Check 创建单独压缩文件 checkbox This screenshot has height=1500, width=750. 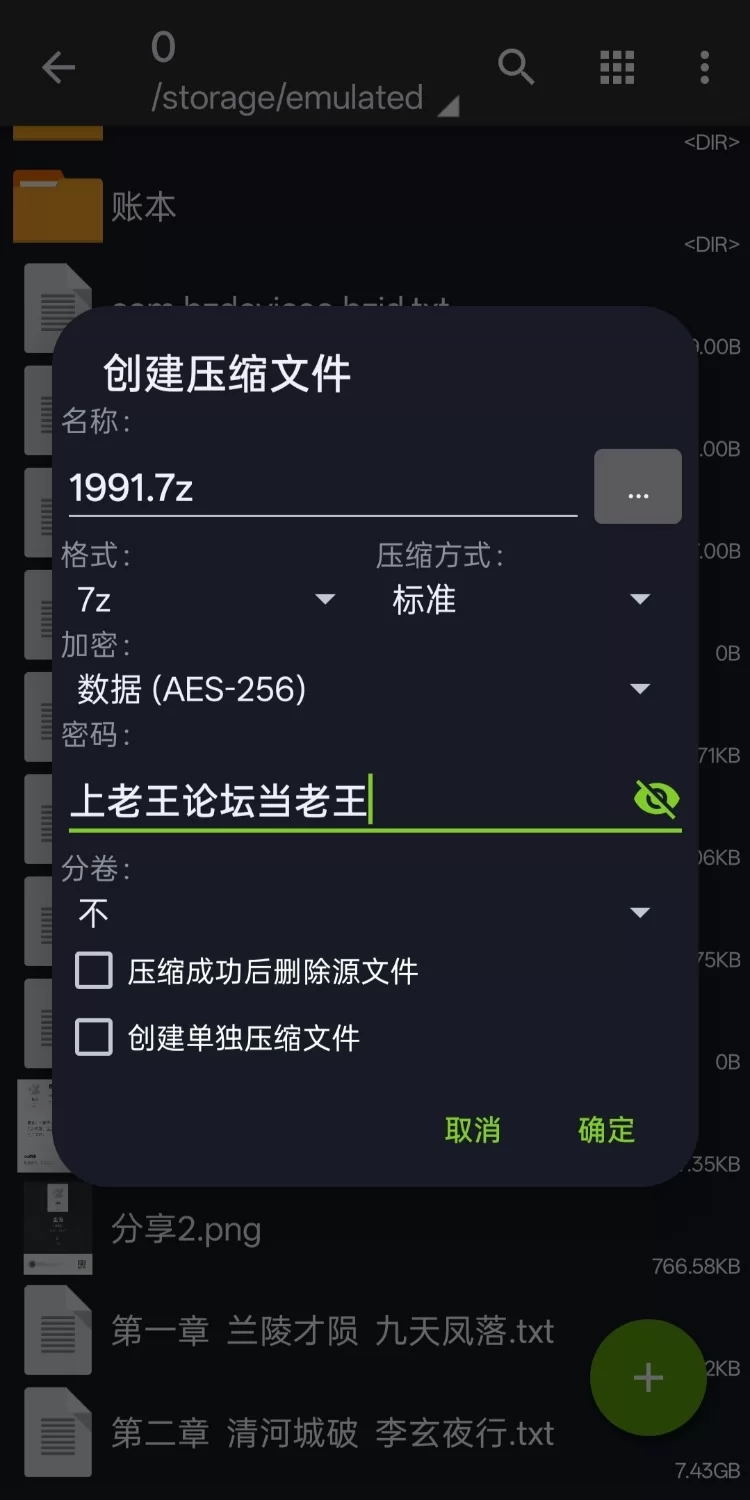tap(94, 1038)
